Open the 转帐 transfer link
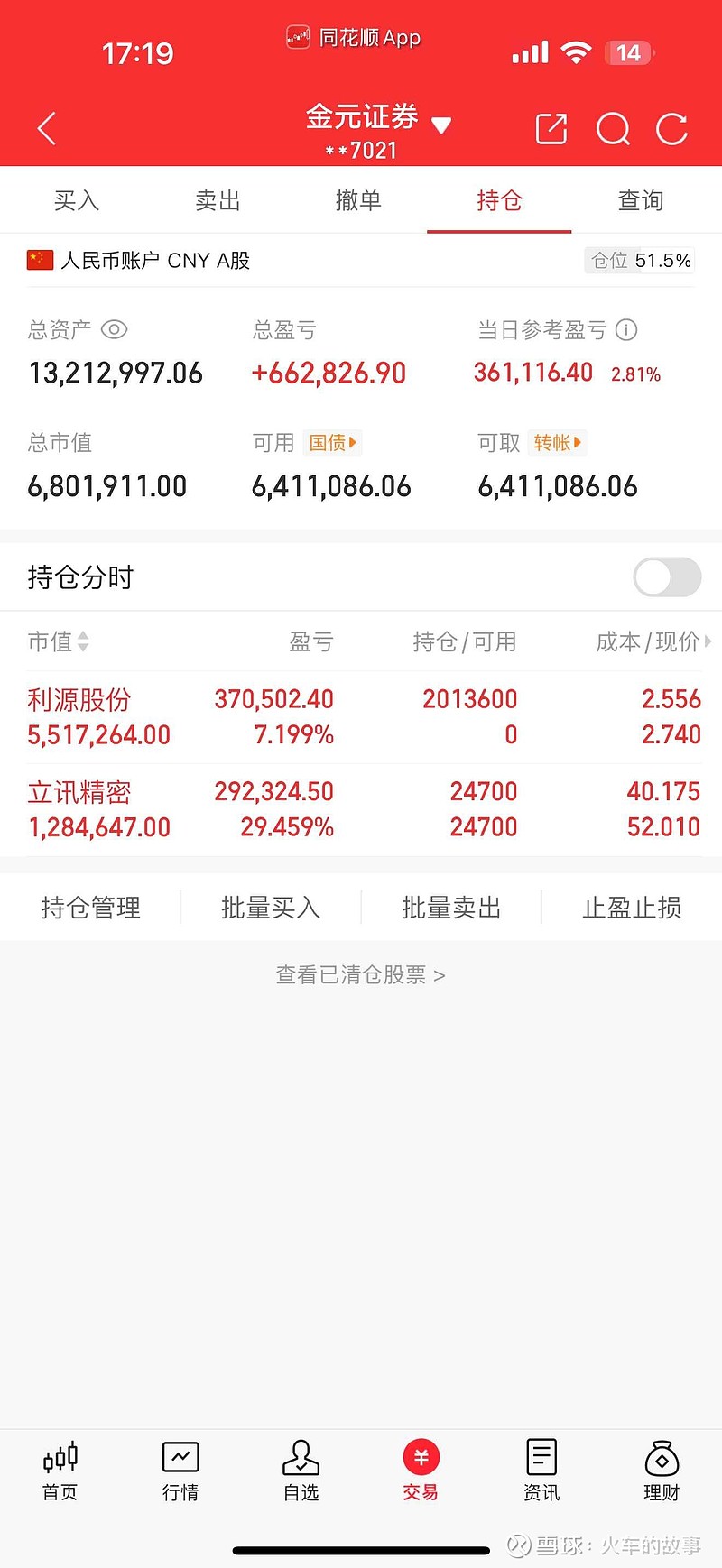The height and width of the screenshot is (1568, 722). click(557, 443)
